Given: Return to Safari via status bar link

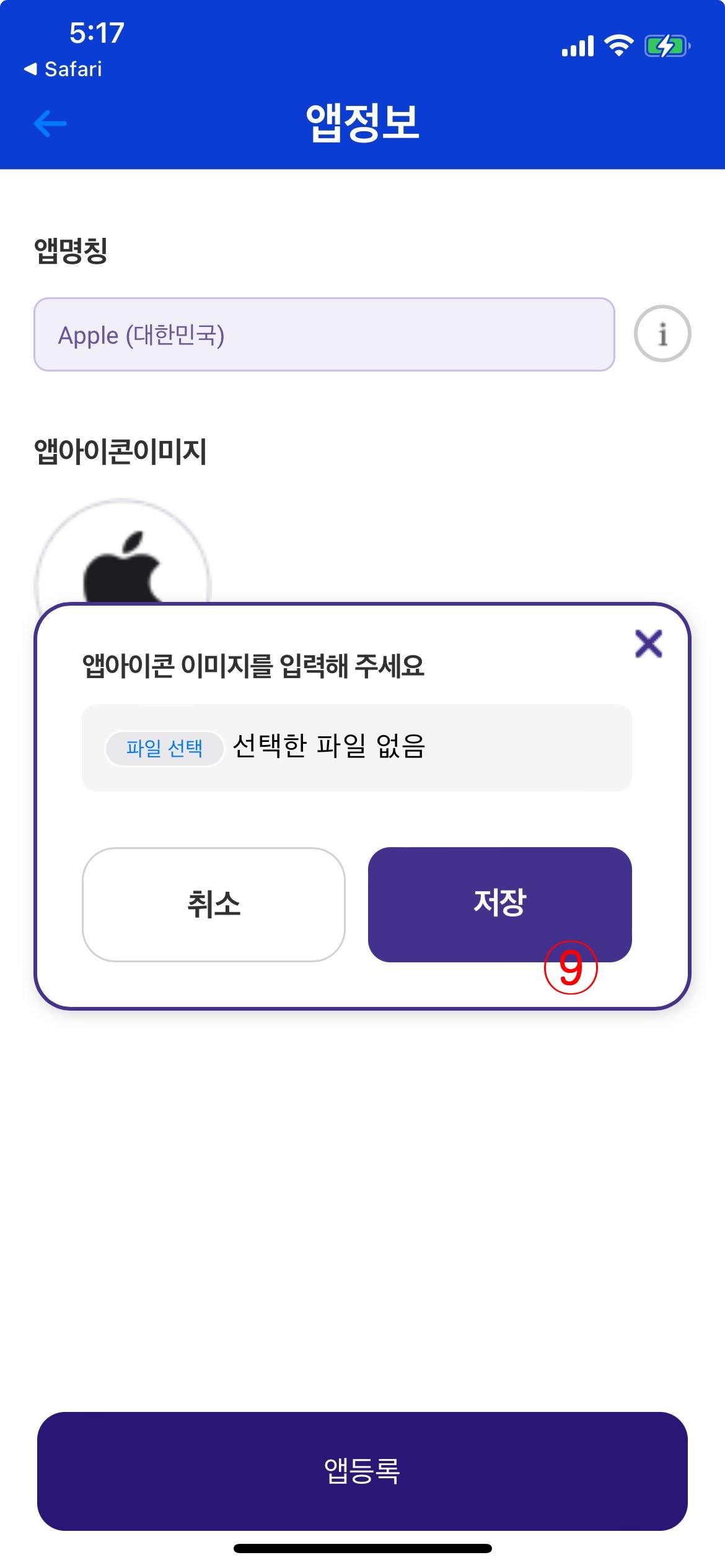Looking at the screenshot, I should pos(63,69).
